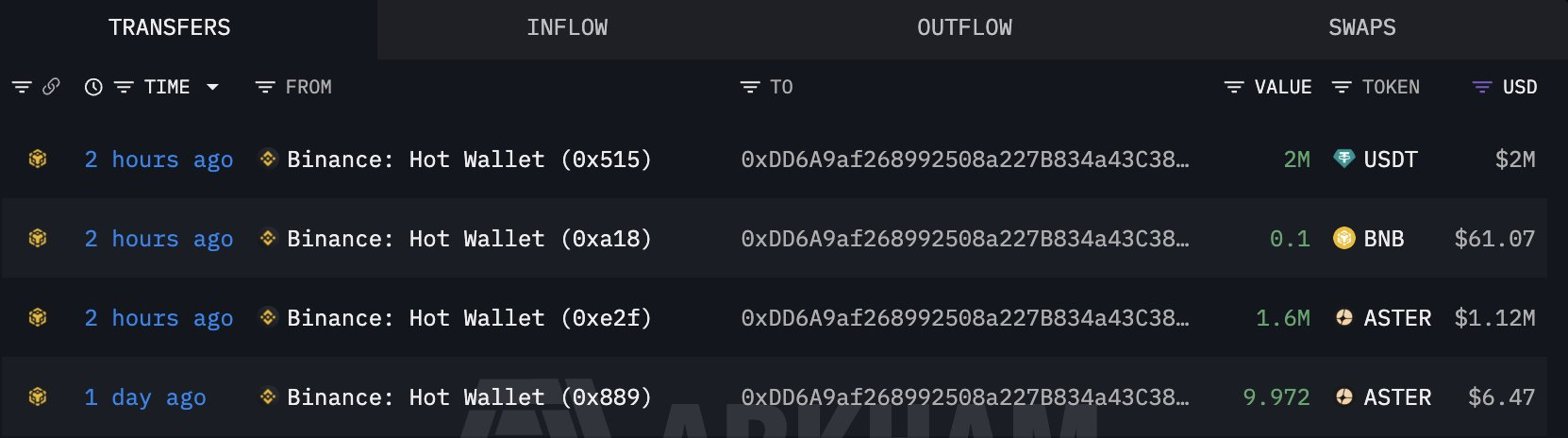Image resolution: width=1568 pixels, height=438 pixels.
Task: Tap the chain link icon in header
Action: pos(51,87)
